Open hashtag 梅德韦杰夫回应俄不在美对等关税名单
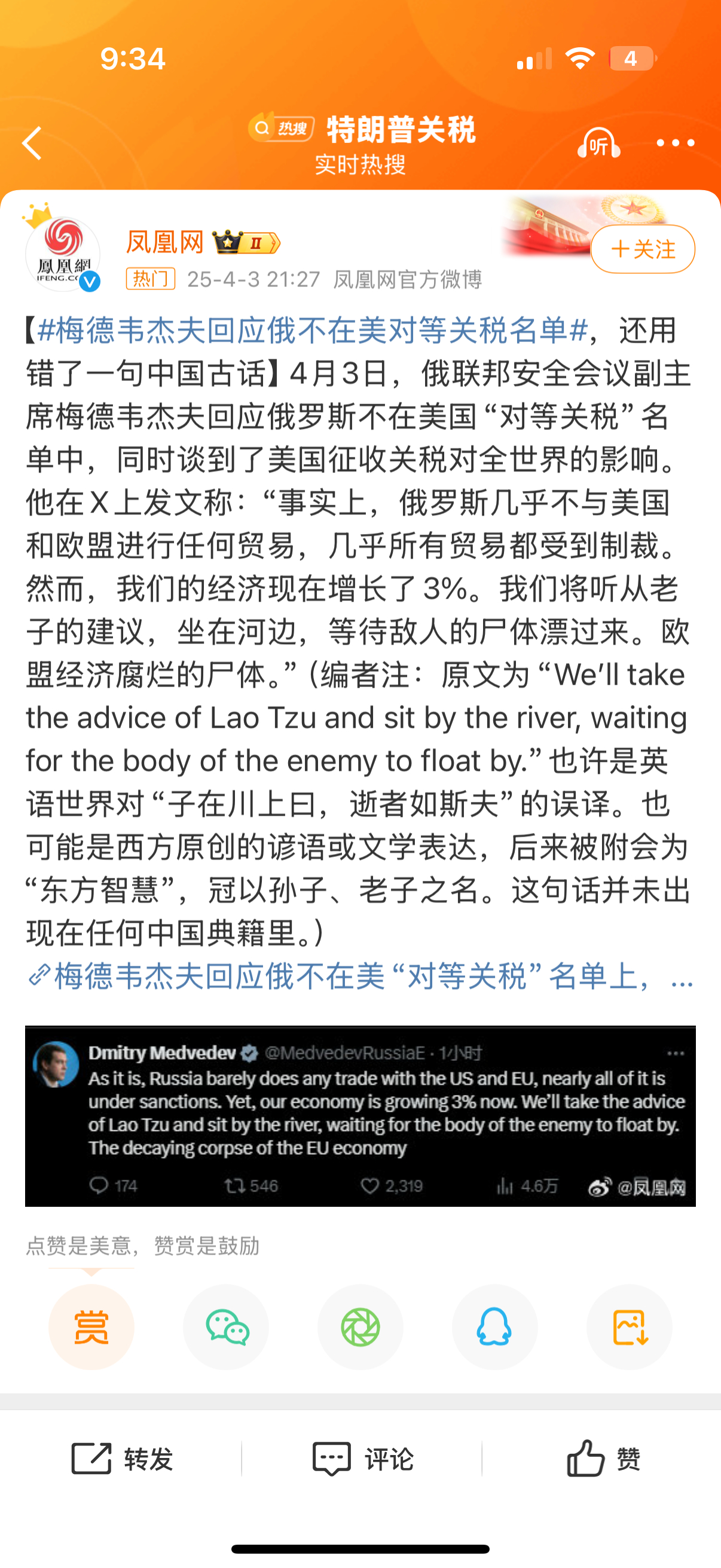The height and width of the screenshot is (1568, 721). pos(312,331)
